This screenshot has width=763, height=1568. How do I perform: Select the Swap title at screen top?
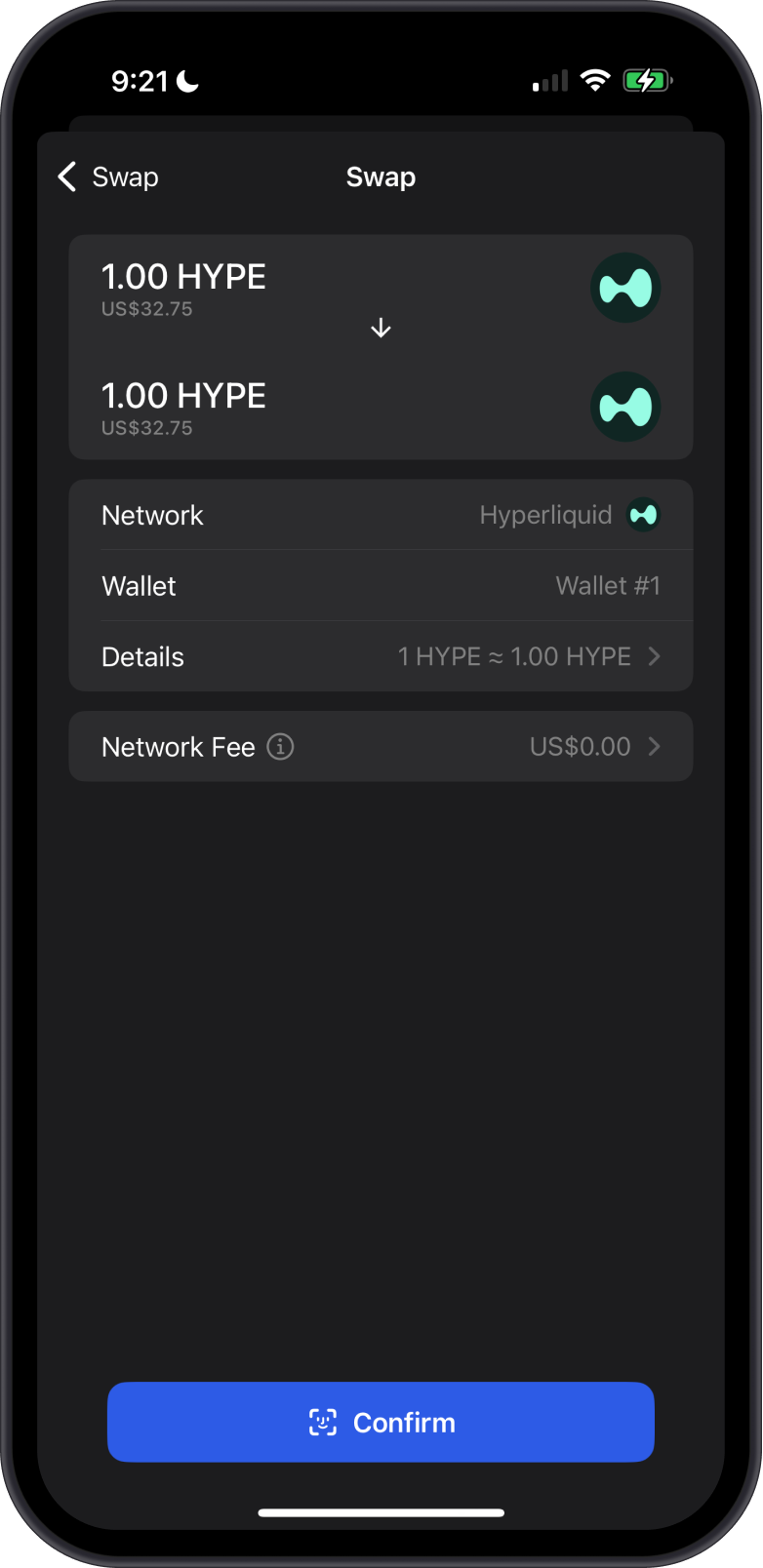coord(381,176)
